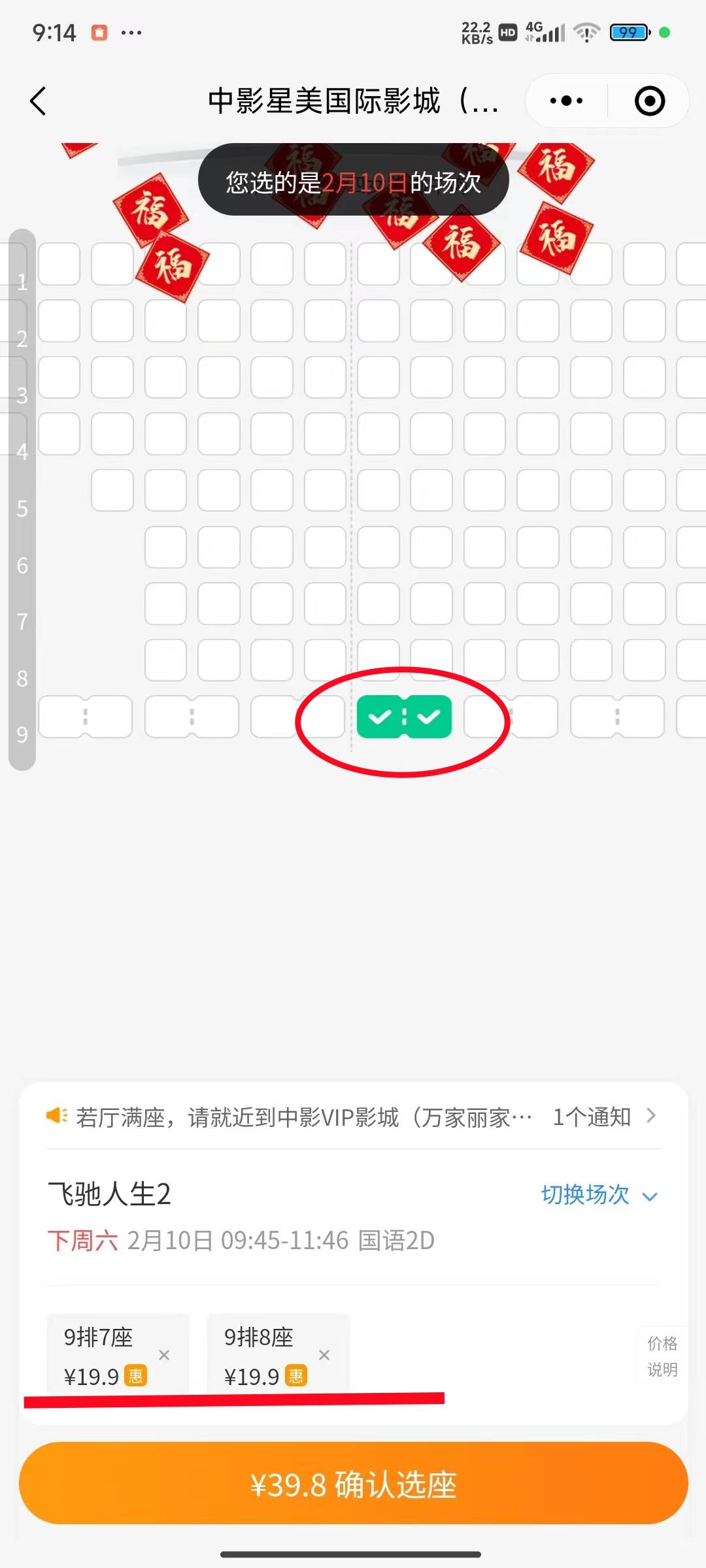Deselect the green selected couple seat
706x1568 pixels.
point(404,717)
